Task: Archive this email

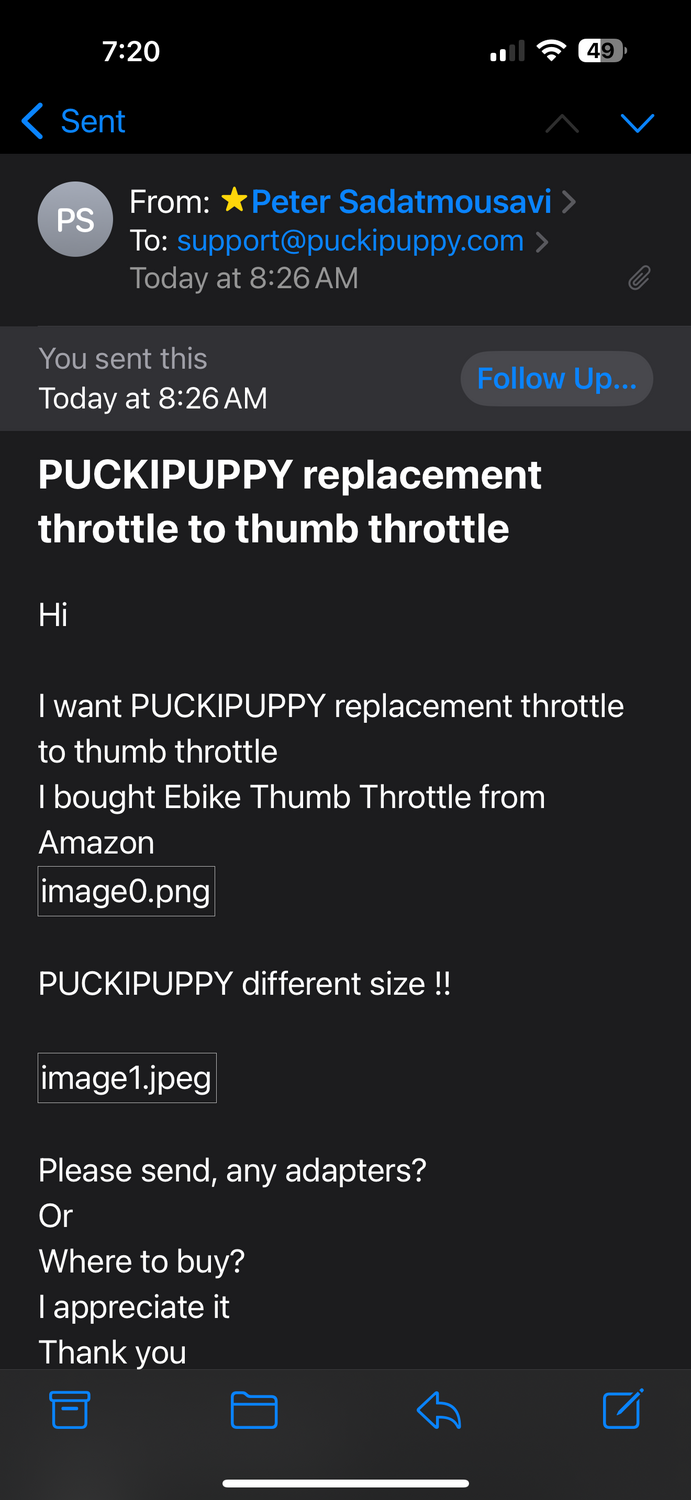Action: click(x=70, y=1410)
